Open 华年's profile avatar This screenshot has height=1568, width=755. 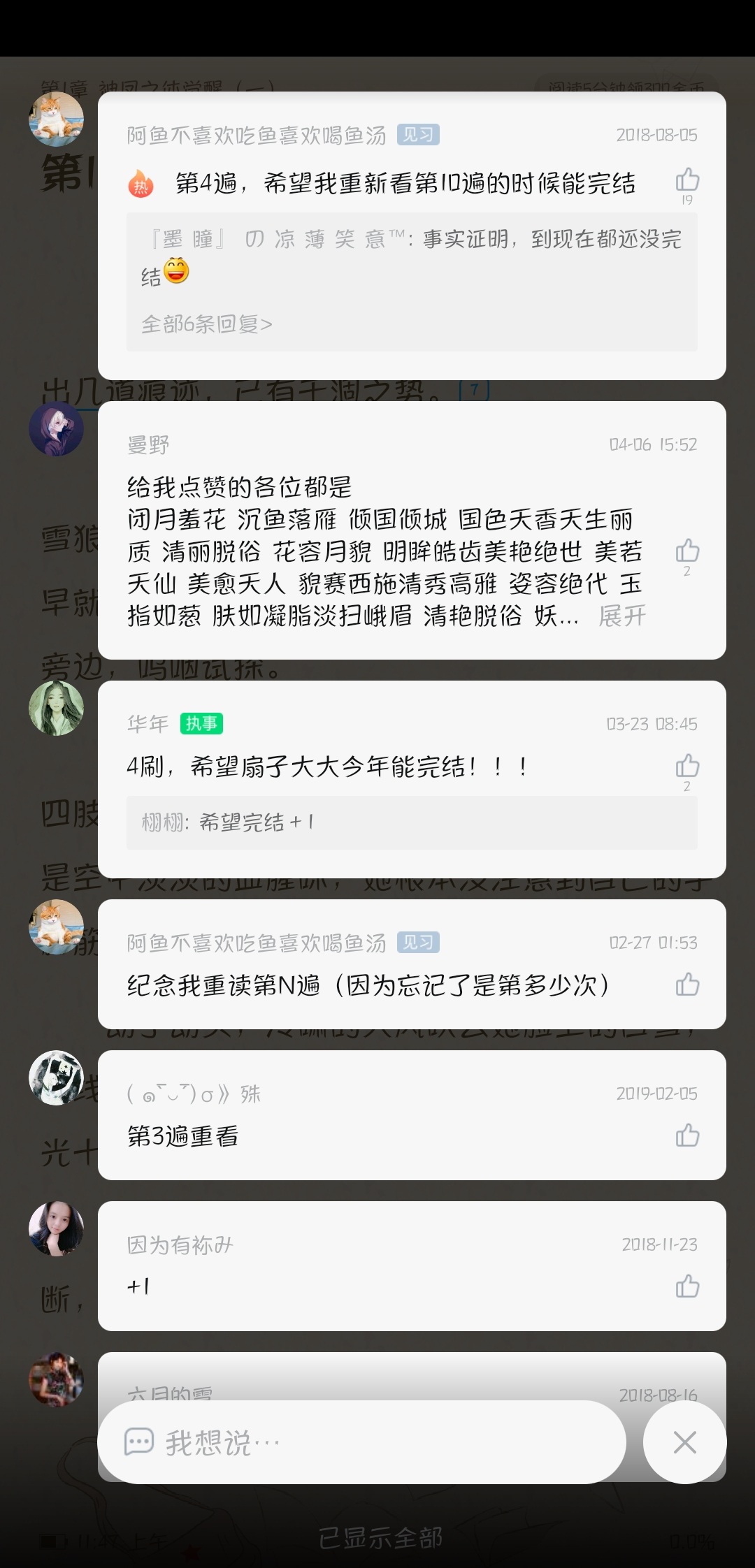coord(56,708)
